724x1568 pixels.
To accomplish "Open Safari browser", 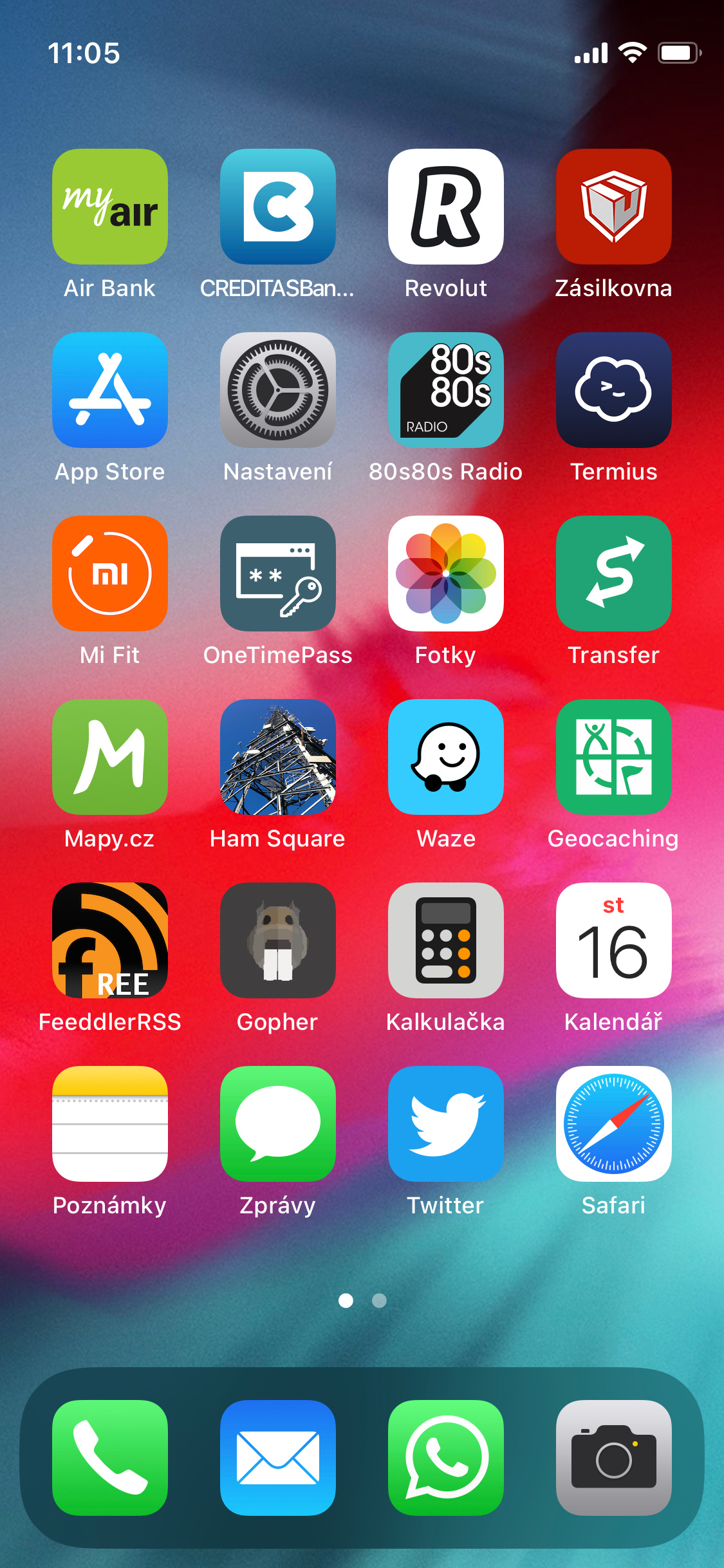I will tap(613, 1124).
